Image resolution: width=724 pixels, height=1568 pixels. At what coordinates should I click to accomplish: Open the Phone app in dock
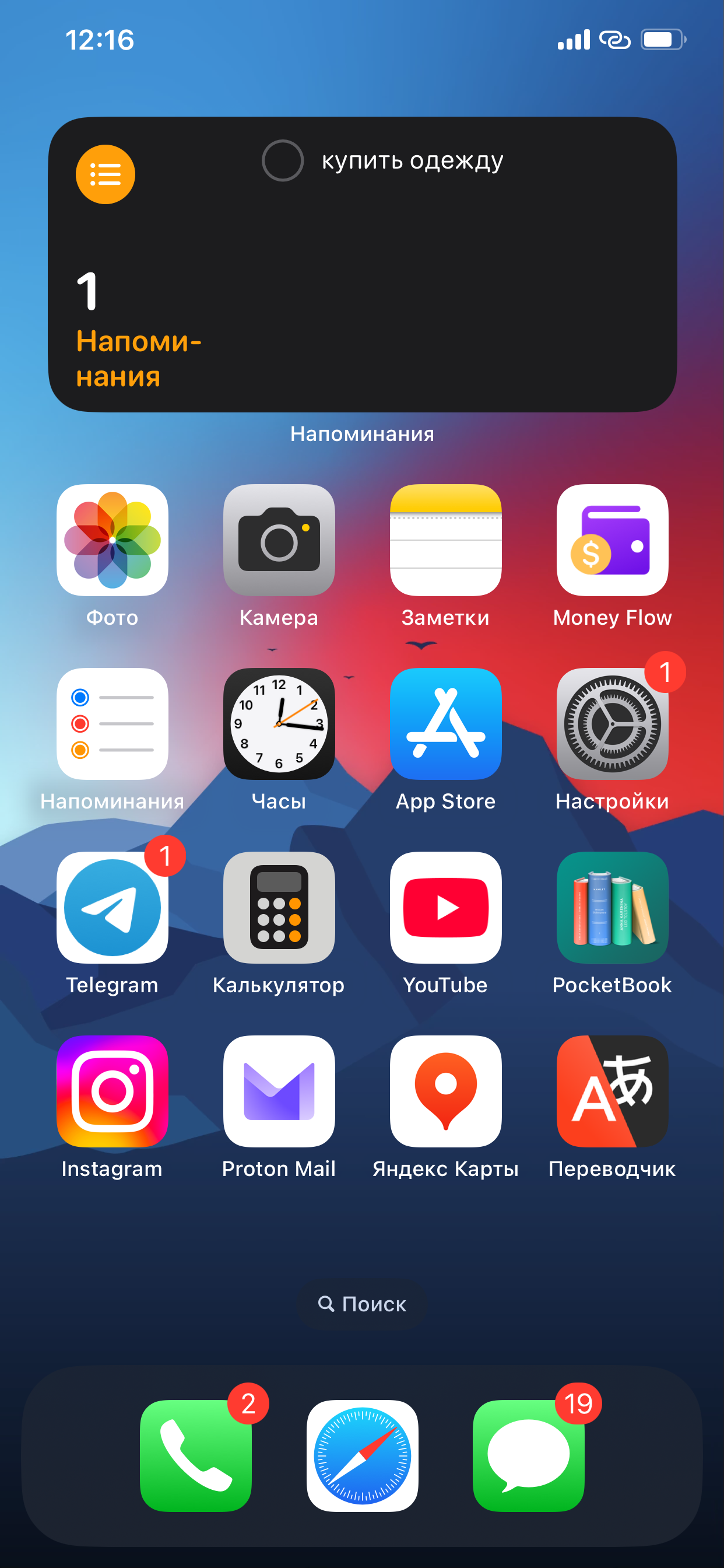point(196,1456)
